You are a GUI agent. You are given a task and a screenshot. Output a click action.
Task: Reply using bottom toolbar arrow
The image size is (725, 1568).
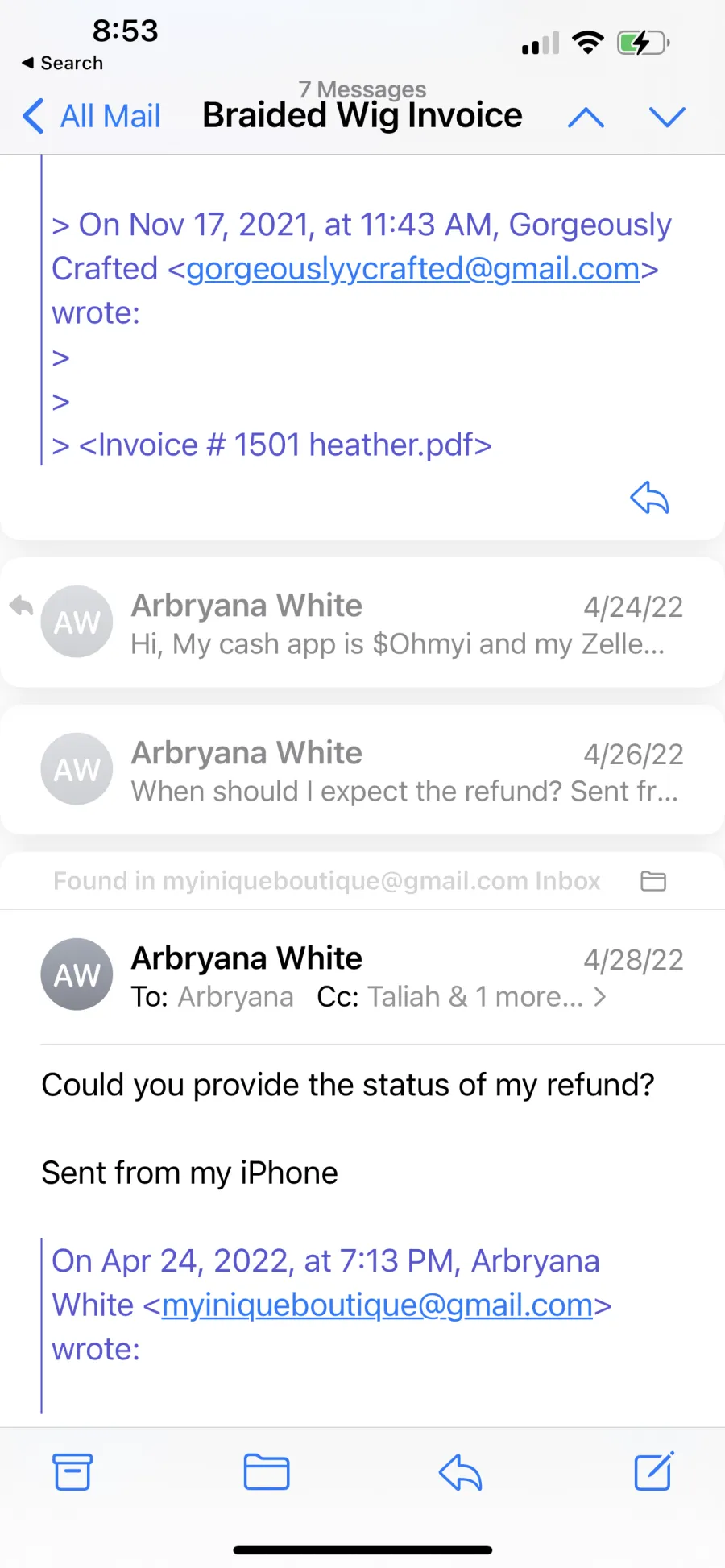point(460,1472)
